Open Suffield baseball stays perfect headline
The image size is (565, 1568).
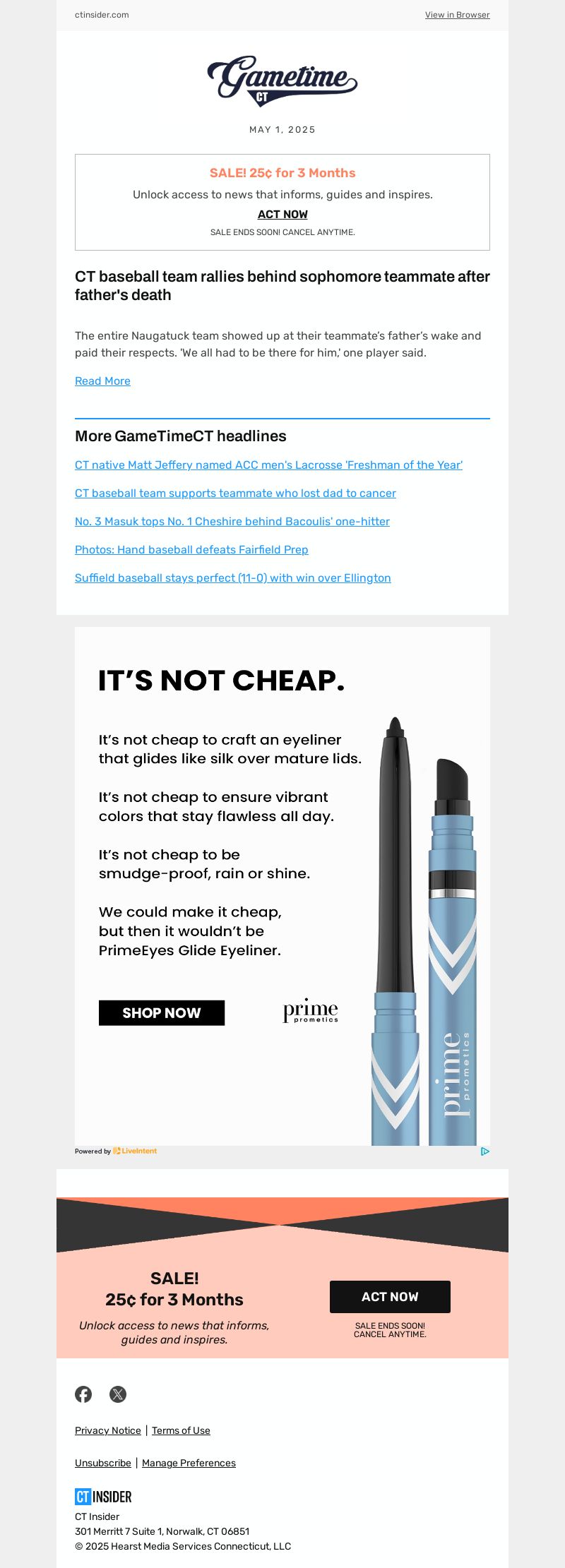[x=232, y=577]
